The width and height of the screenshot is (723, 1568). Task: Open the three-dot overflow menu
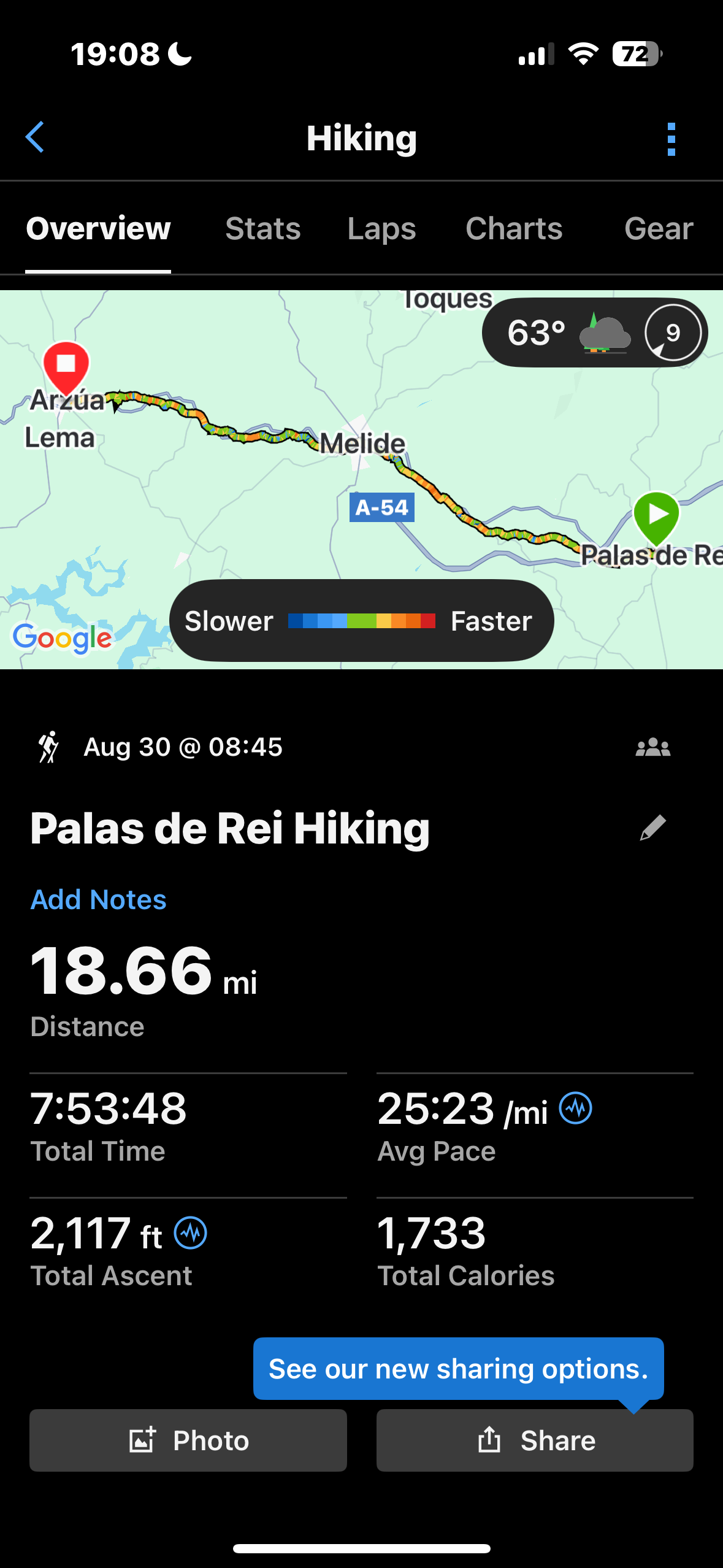(671, 139)
